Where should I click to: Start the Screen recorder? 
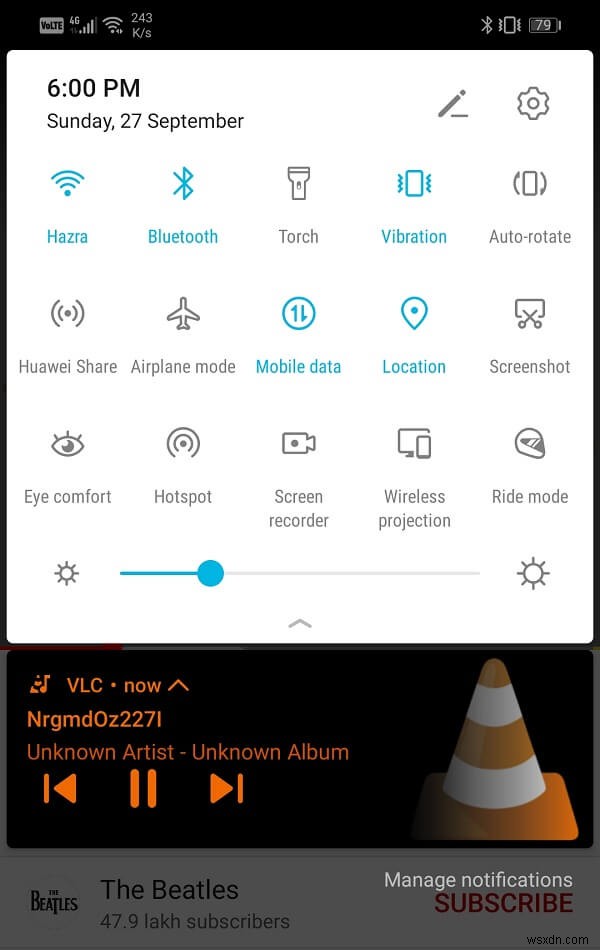(x=298, y=444)
